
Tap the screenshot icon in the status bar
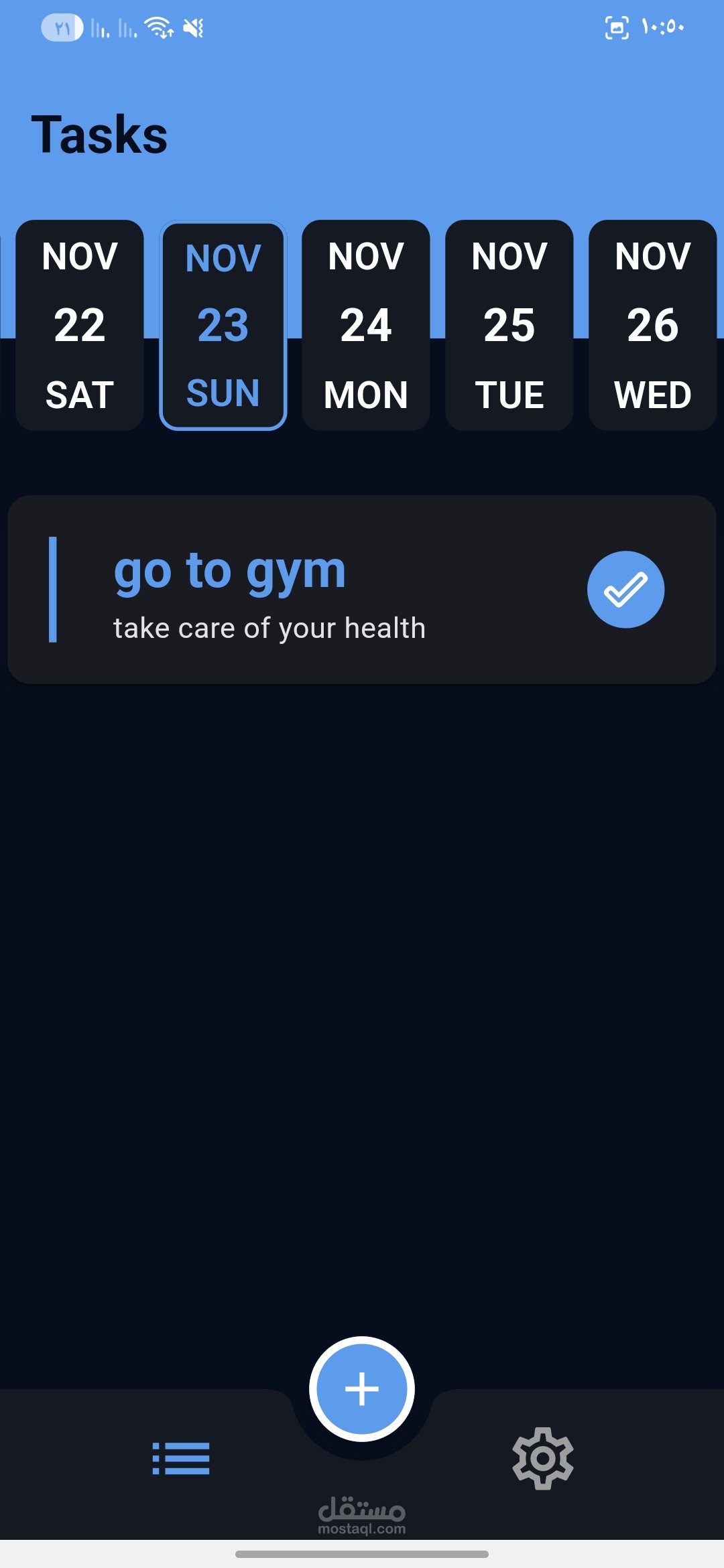(x=616, y=28)
